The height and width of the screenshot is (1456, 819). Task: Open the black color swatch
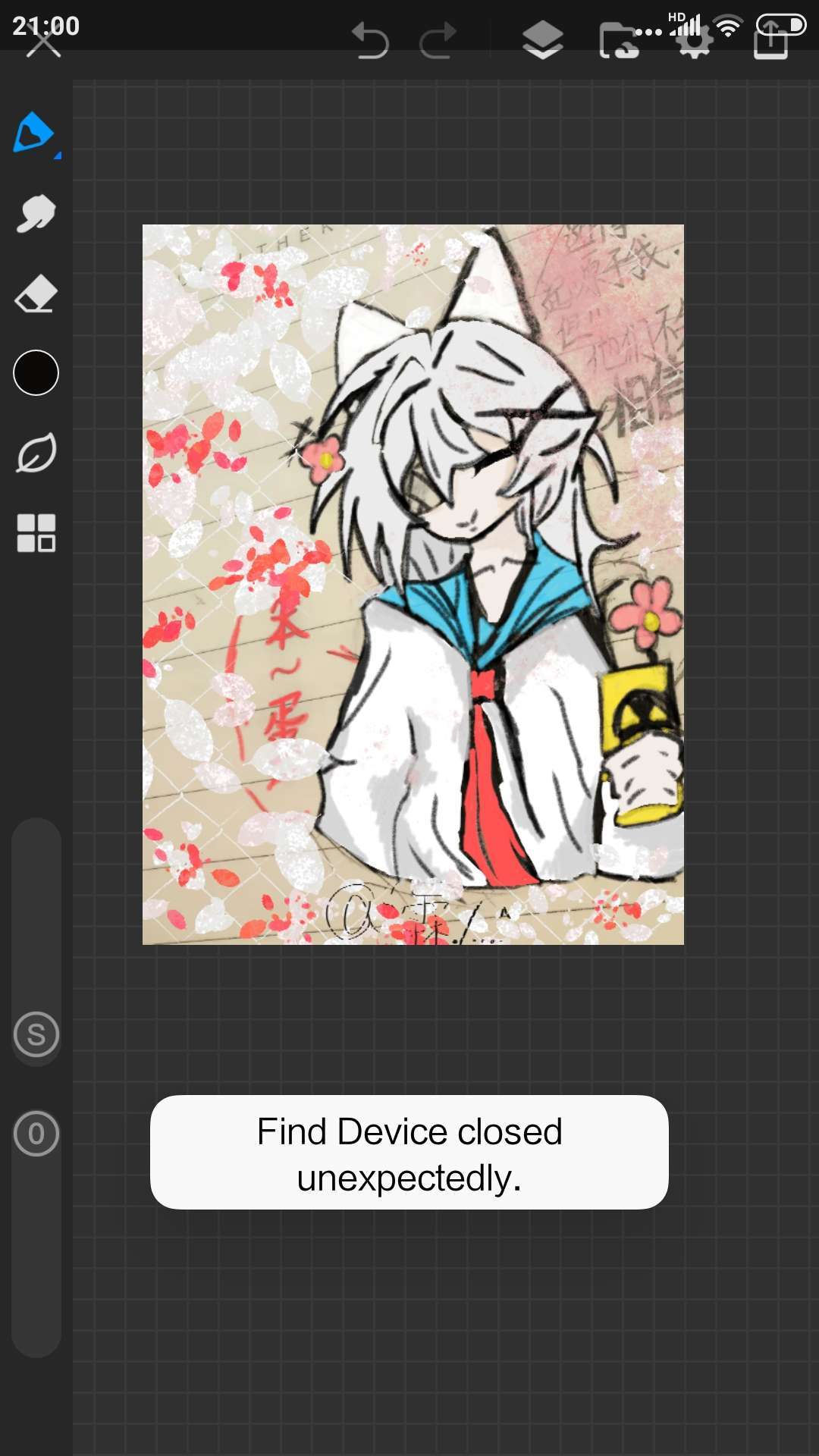pos(36,373)
